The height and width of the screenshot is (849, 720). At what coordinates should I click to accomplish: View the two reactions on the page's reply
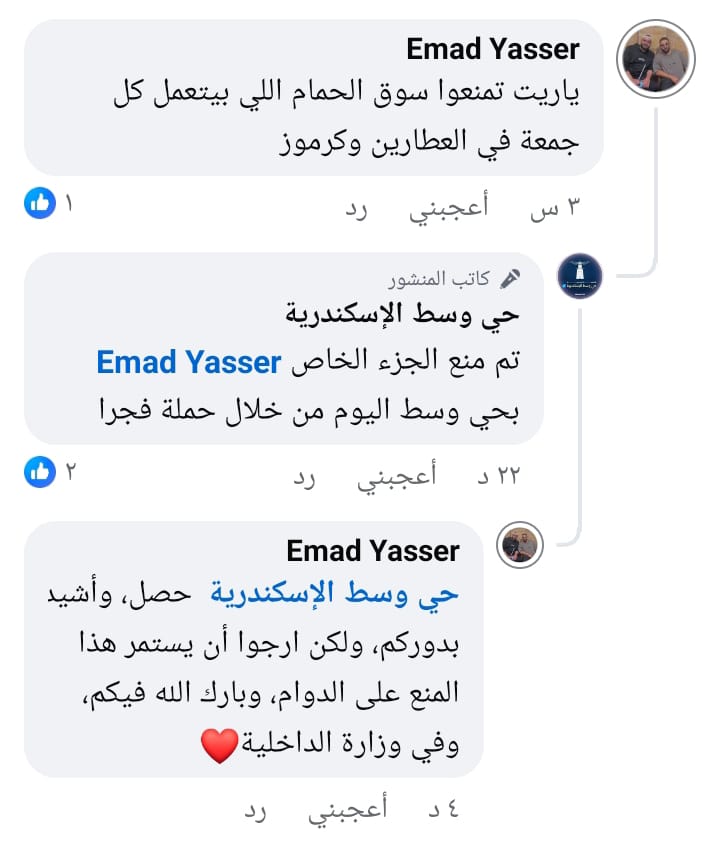tap(50, 472)
